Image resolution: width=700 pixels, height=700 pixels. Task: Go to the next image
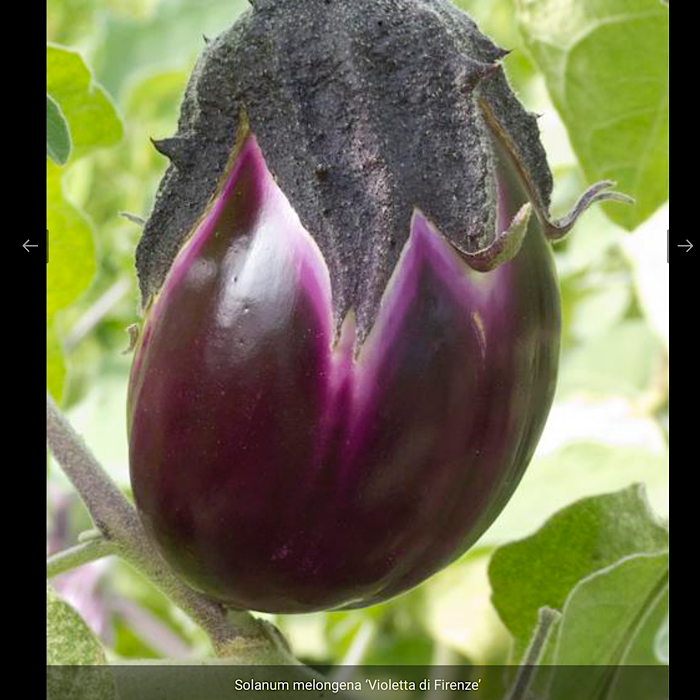tap(685, 246)
